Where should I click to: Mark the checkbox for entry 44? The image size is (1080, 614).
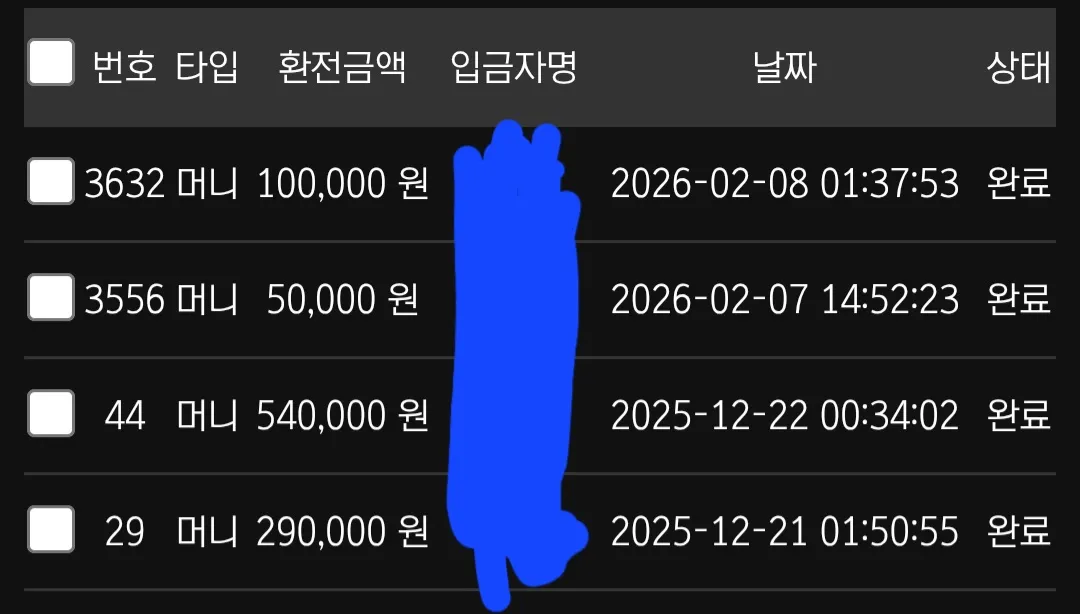pos(51,413)
